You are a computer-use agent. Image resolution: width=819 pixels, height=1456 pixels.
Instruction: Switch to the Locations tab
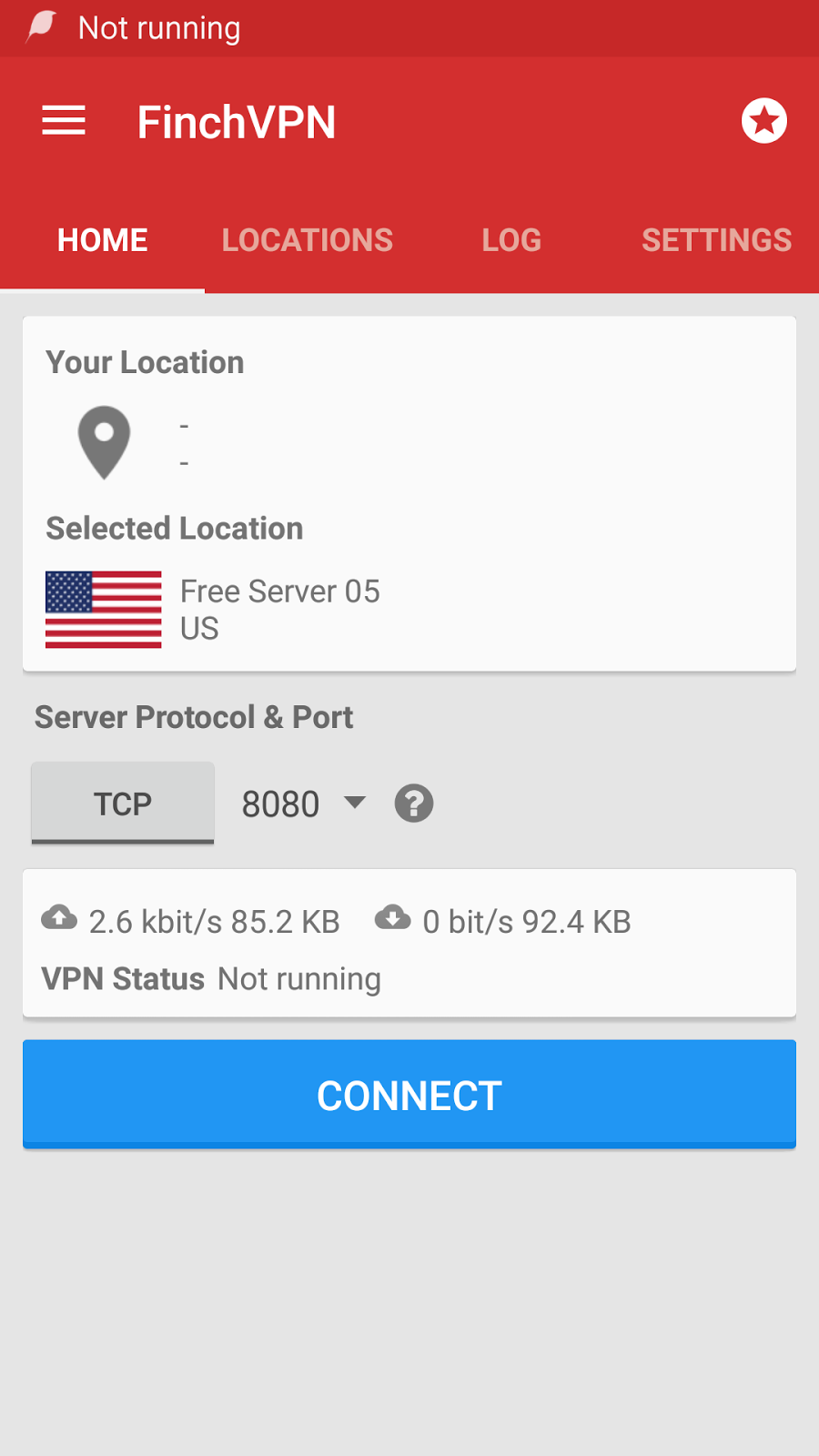point(308,240)
